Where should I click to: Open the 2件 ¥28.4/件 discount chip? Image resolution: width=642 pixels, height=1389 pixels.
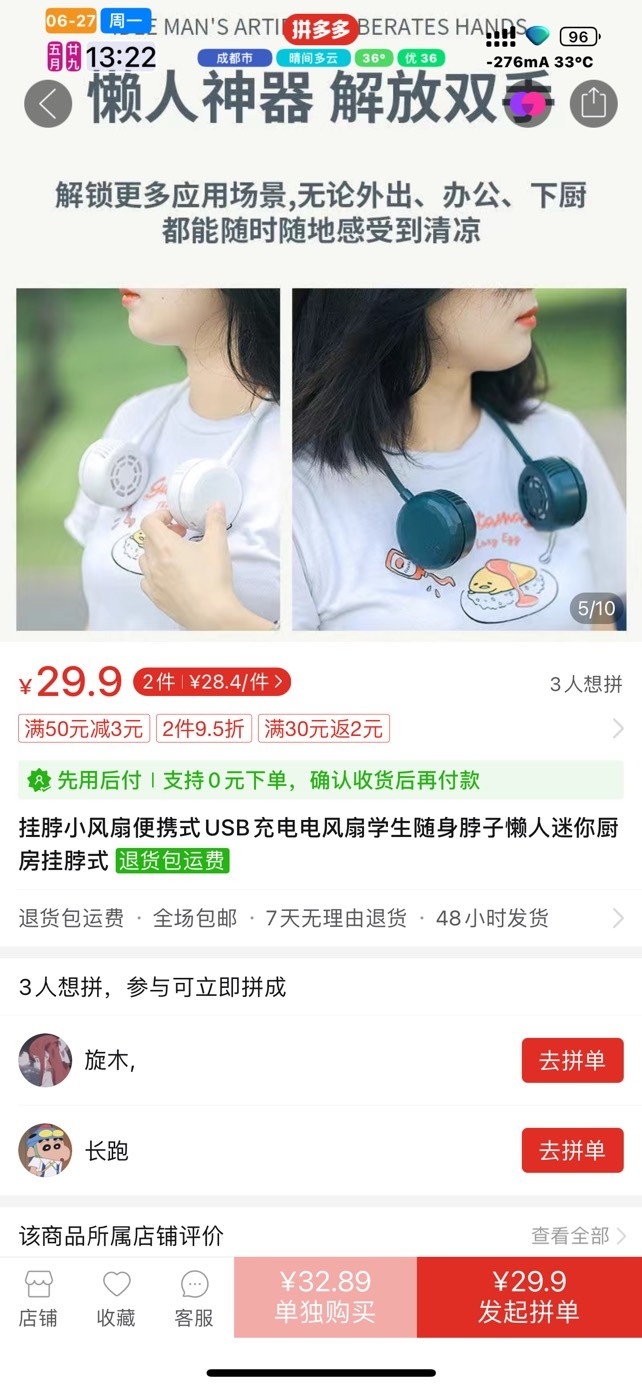(212, 683)
